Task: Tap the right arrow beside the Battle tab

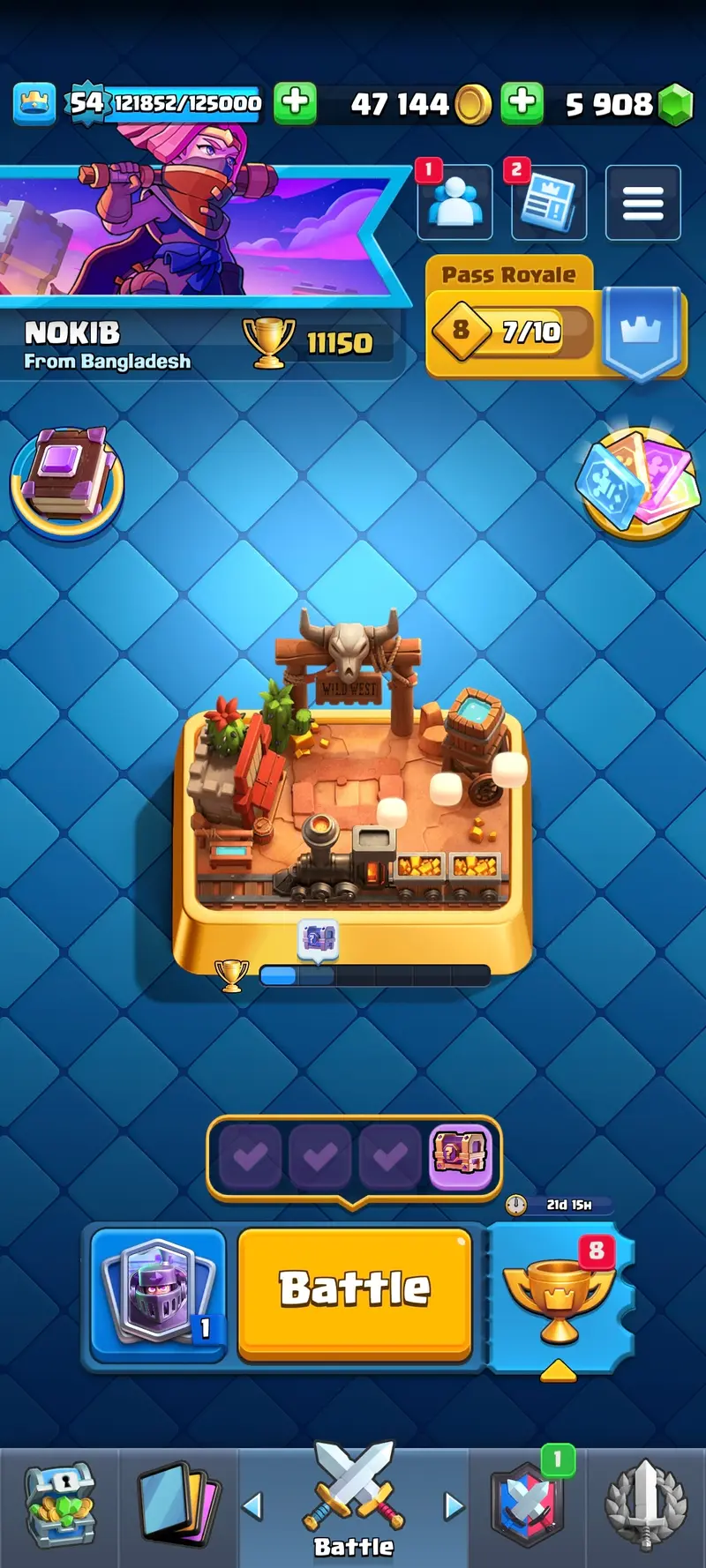Action: pos(454,1506)
